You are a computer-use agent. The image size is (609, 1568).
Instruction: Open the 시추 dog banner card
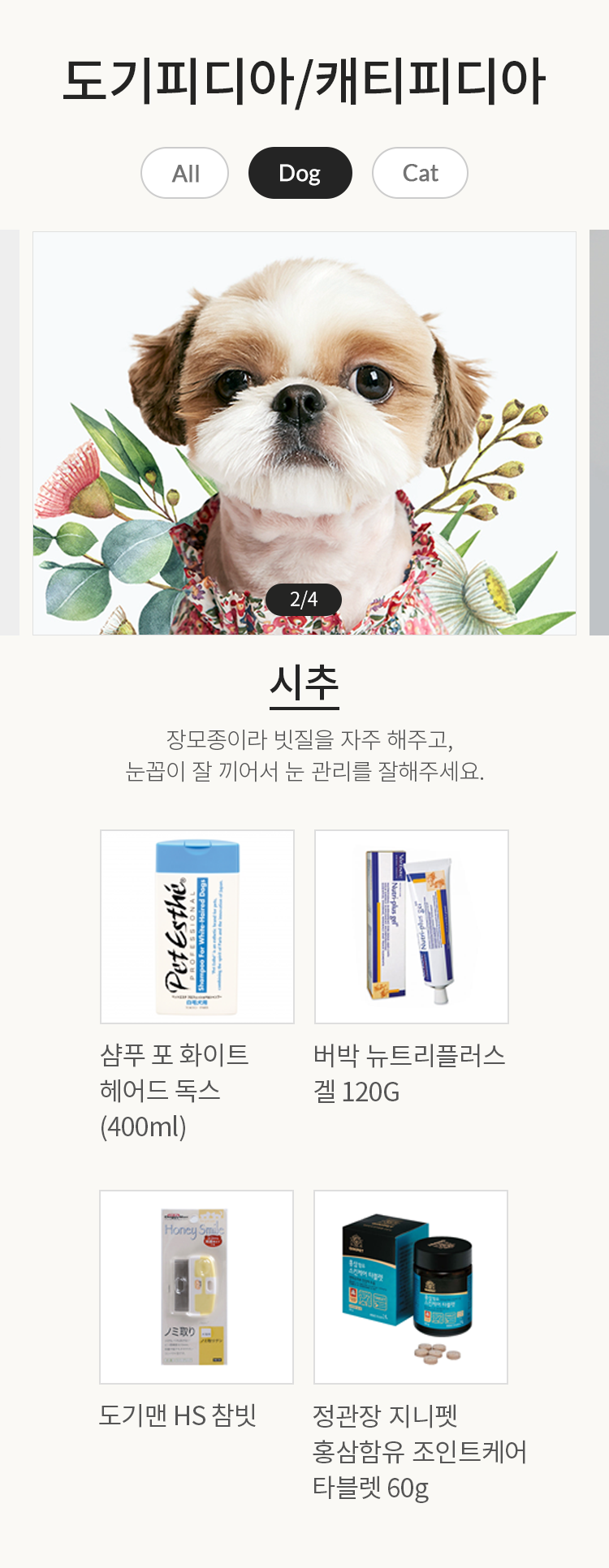(304, 433)
